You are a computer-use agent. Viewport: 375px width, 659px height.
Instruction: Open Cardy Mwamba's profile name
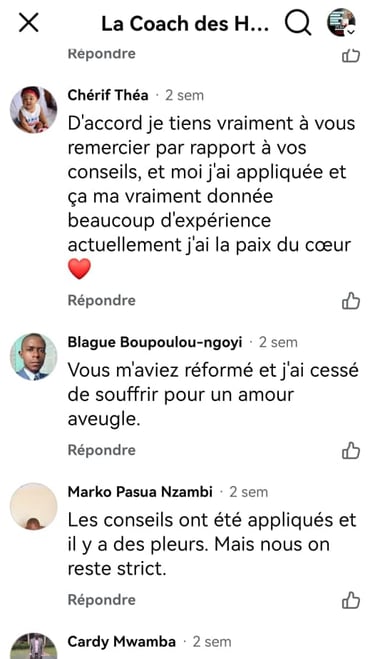point(122,642)
